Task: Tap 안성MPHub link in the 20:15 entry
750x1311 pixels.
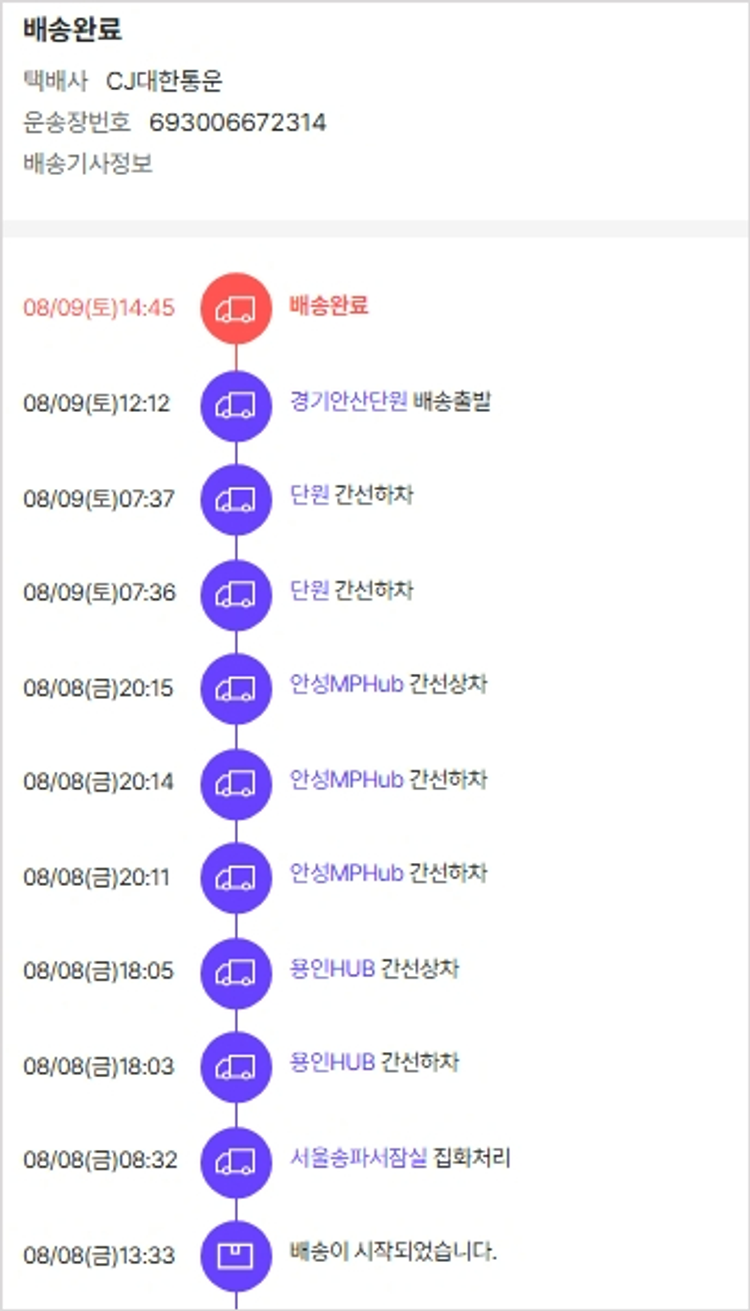Action: click(x=346, y=685)
